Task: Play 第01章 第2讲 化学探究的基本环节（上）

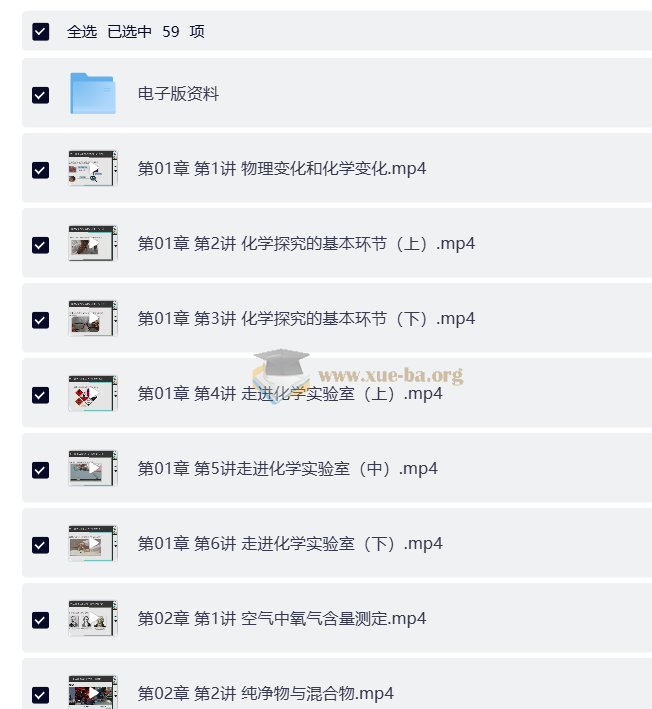Action: click(306, 244)
